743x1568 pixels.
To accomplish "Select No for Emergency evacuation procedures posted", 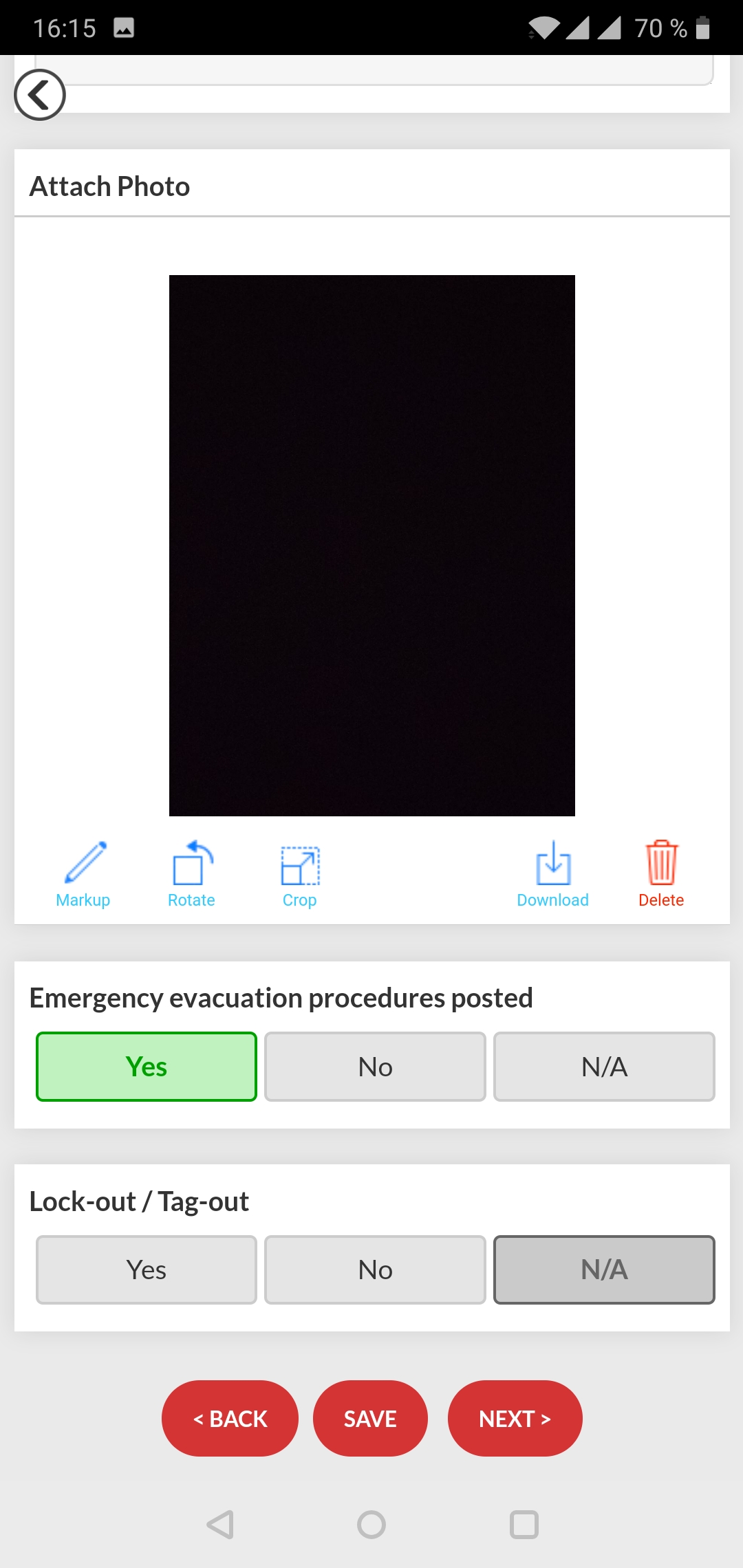I will pos(375,1067).
